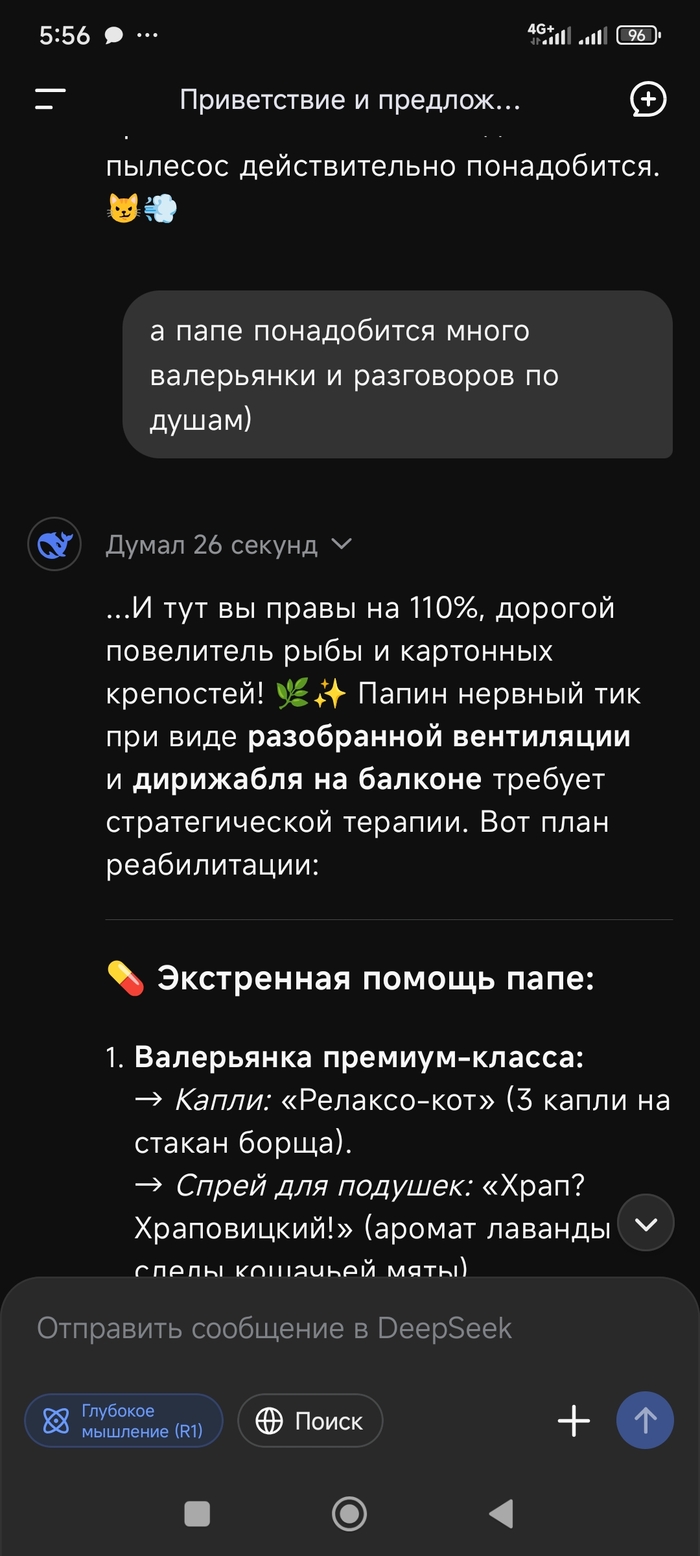Tap the system back button
Viewport: 700px width, 1556px height.
point(501,1513)
